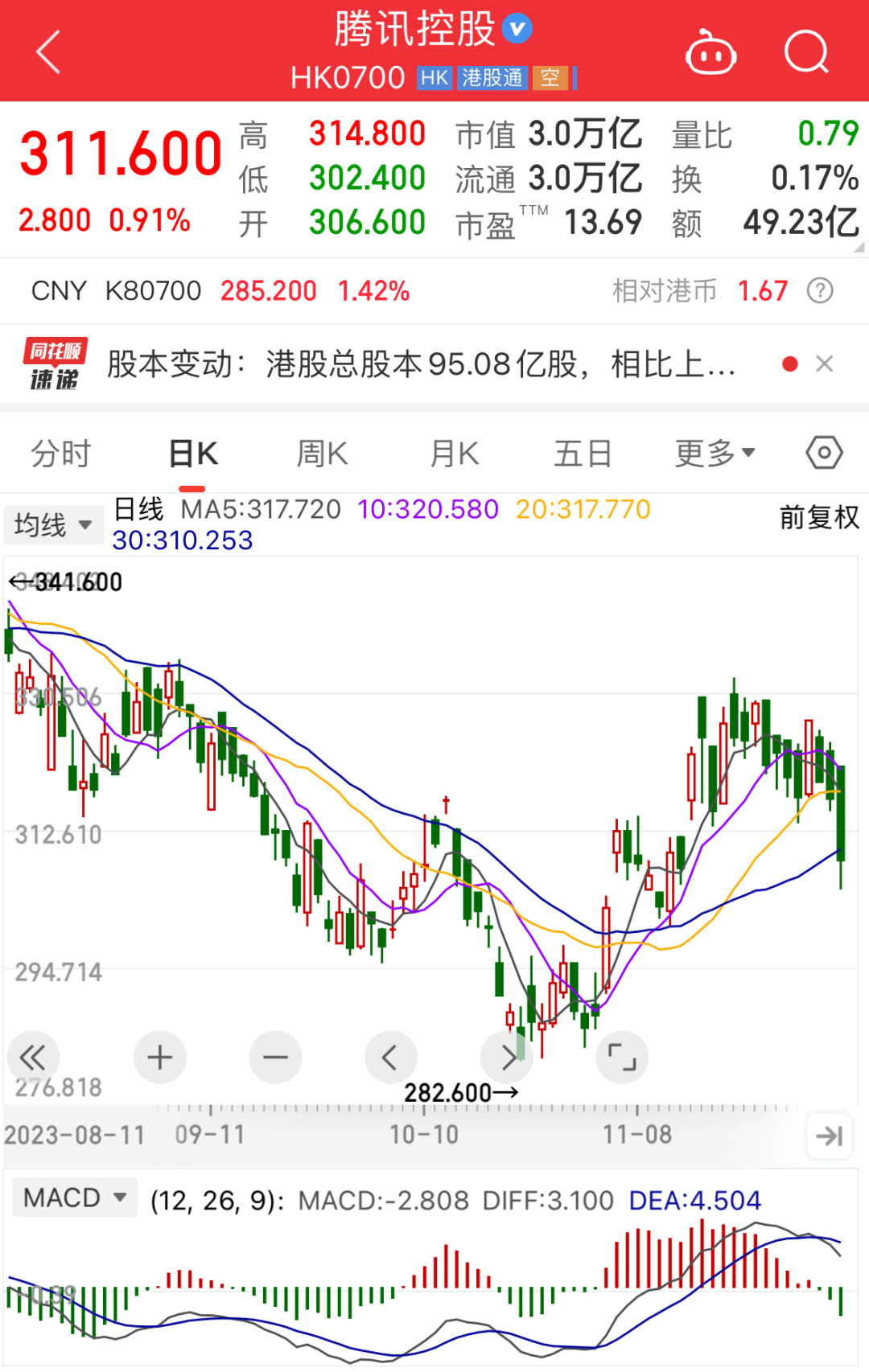Expand the 均线 indicator dropdown
The height and width of the screenshot is (1372, 869).
(53, 525)
